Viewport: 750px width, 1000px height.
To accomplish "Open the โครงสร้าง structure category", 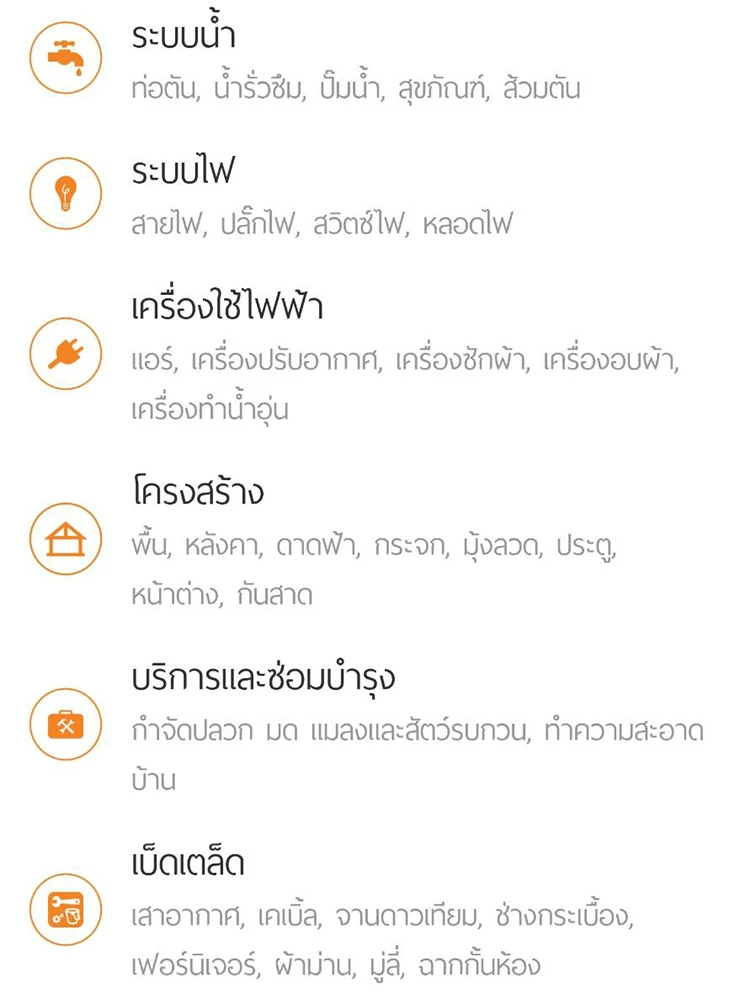I will coord(198,492).
